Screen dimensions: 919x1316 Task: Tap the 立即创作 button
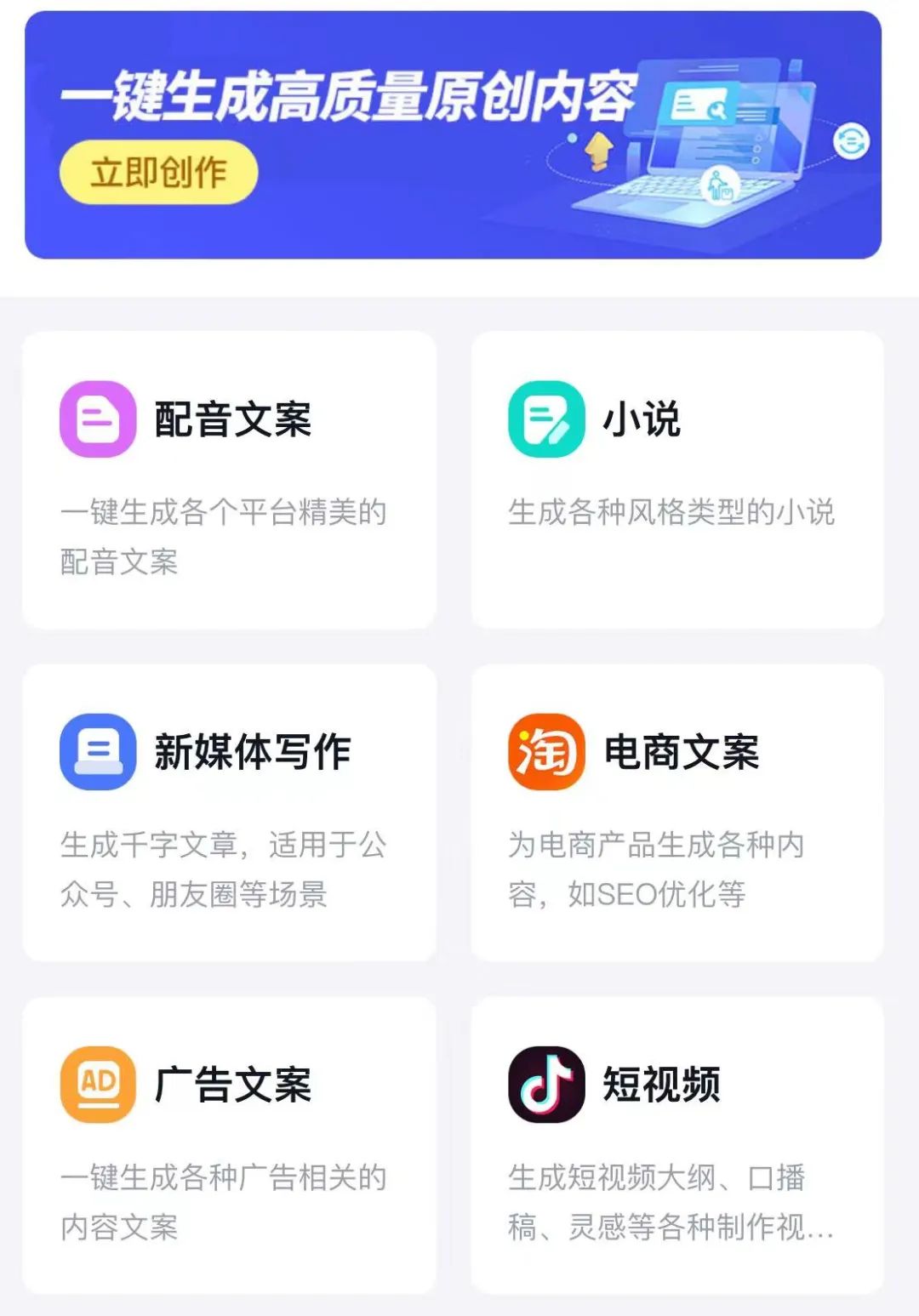pos(158,173)
